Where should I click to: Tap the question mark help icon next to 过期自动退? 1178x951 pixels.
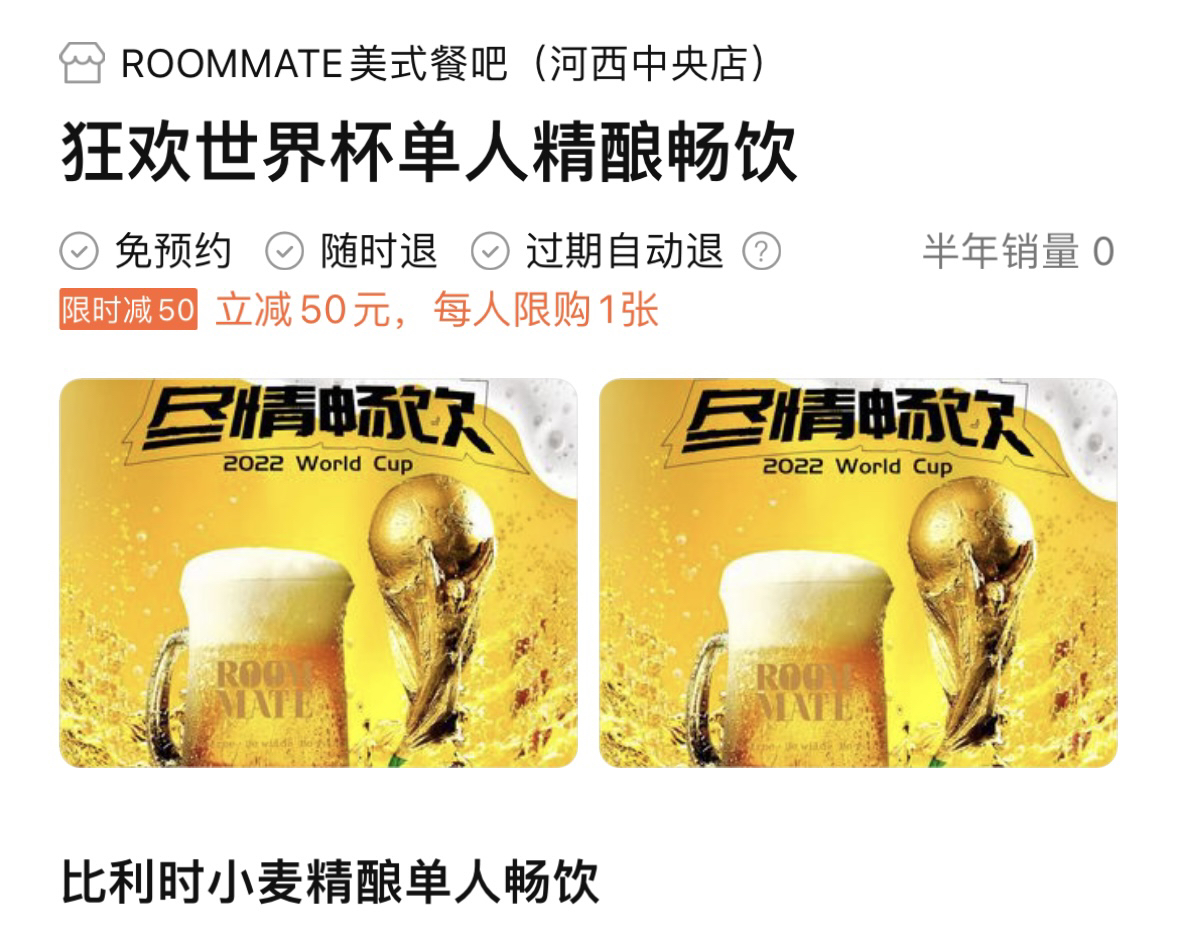(x=761, y=251)
